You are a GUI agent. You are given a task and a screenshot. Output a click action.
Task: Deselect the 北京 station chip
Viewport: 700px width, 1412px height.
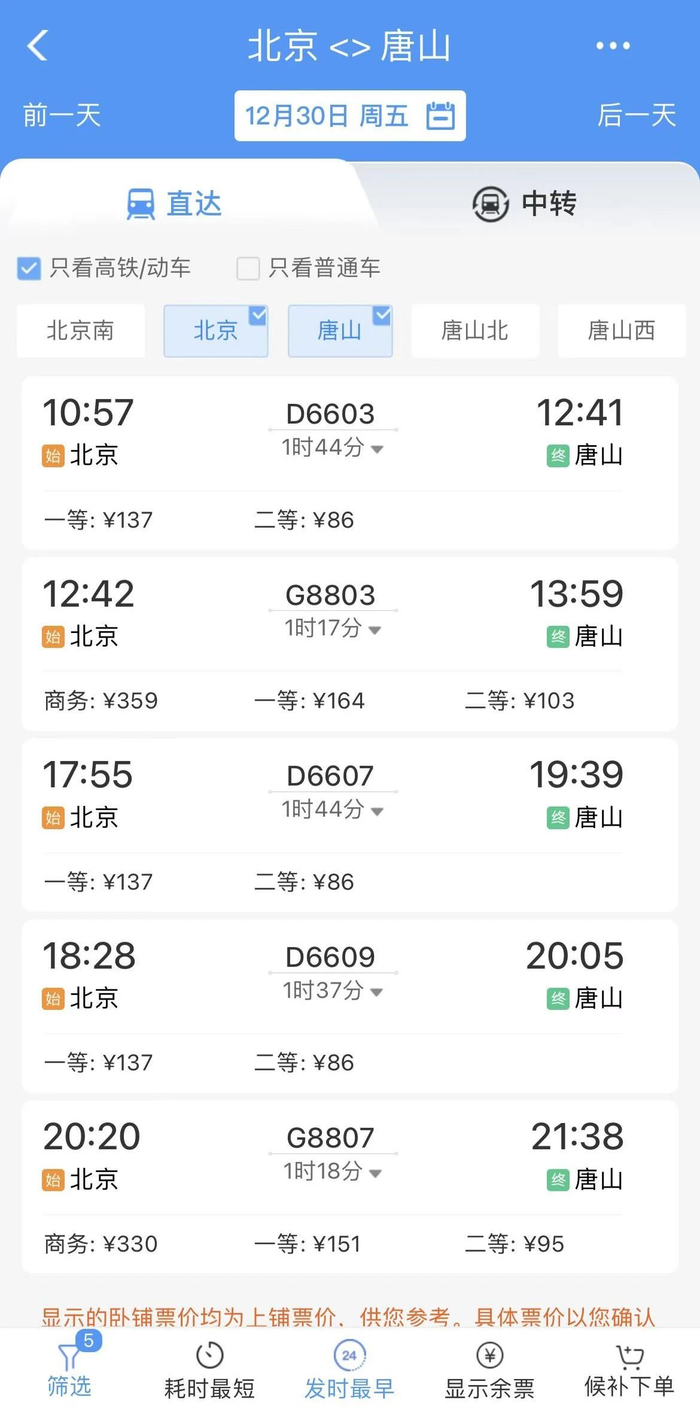[x=216, y=331]
